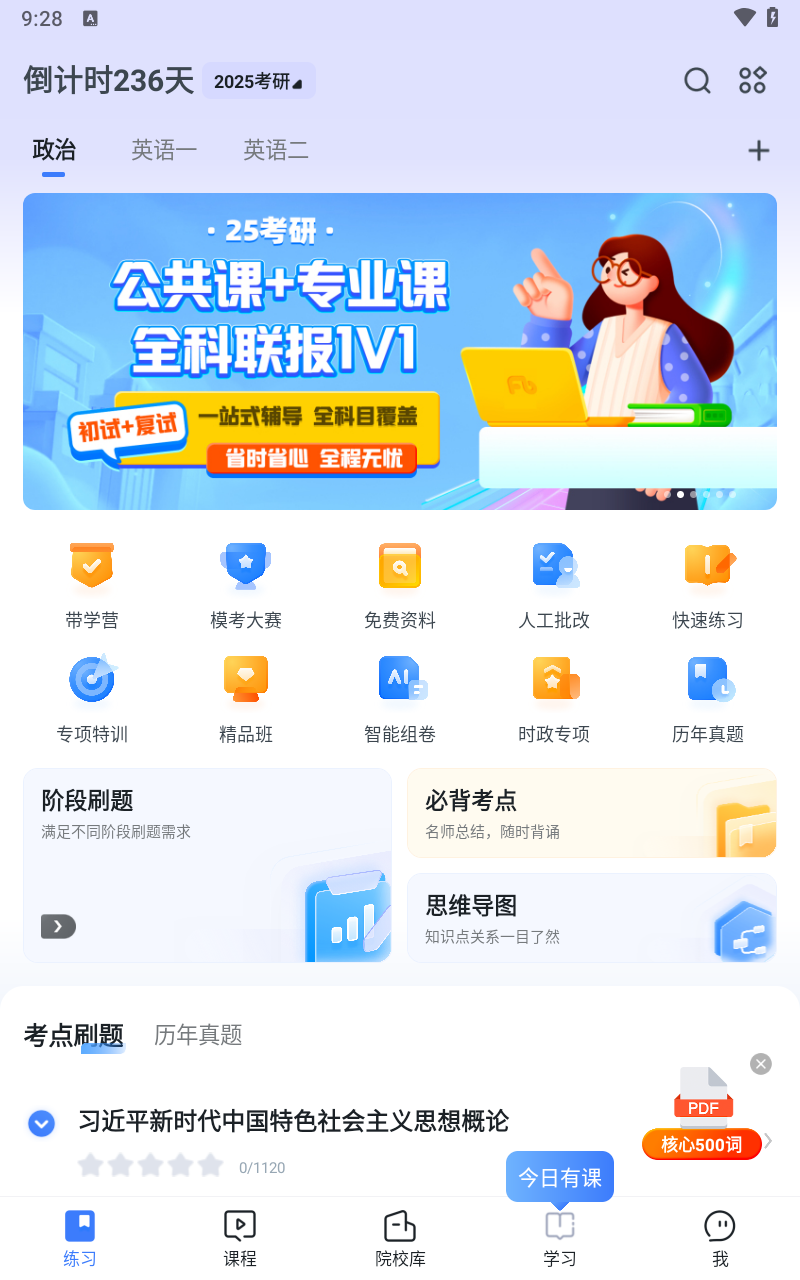Select the 人工批改 manual correction feature

pyautogui.click(x=555, y=583)
